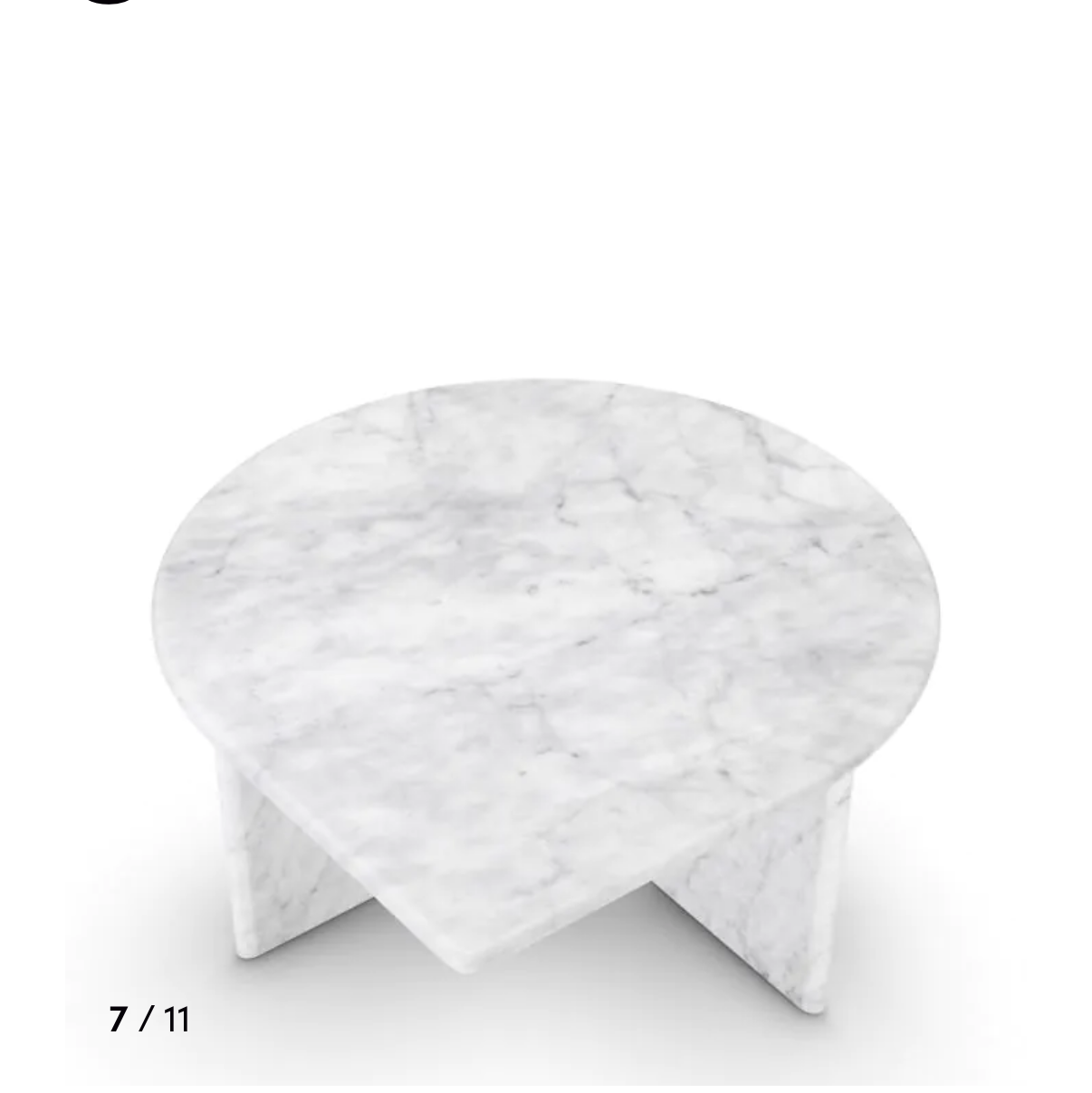Open the marble table photo full screen
This screenshot has height=1093, width=1092.
[546, 670]
